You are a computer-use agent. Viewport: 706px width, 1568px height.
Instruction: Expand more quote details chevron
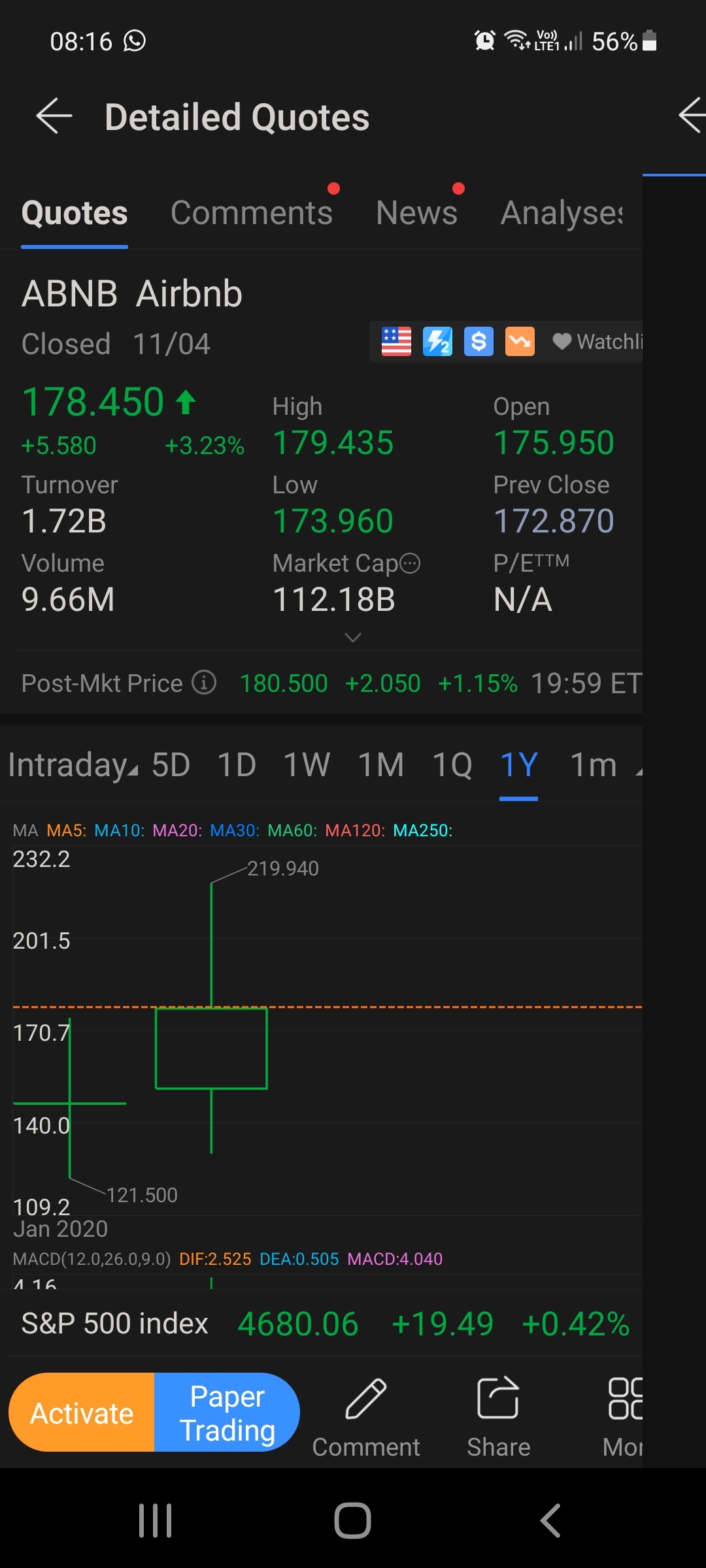point(352,637)
